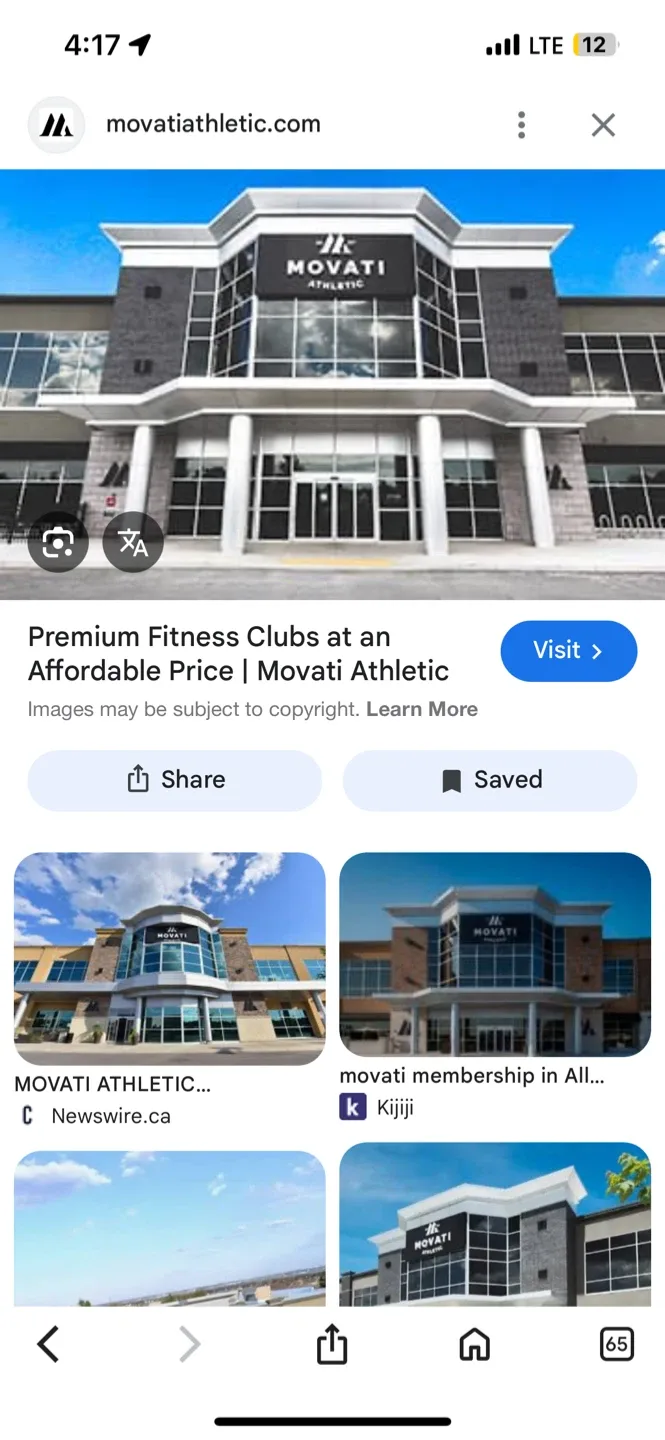This screenshot has width=665, height=1440.
Task: Open the Newswire.ca Movati Athletic image
Action: (169, 958)
